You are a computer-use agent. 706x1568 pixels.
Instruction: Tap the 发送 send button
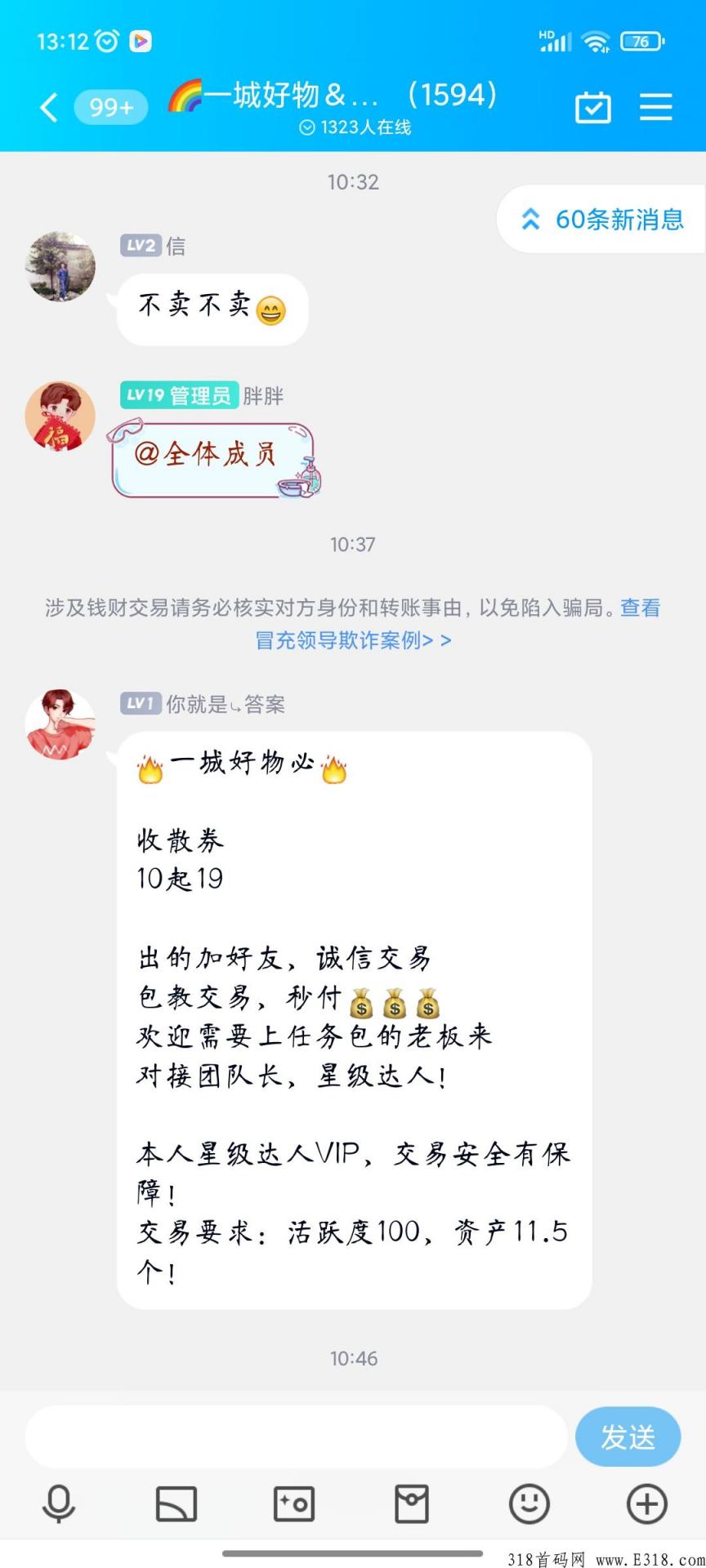pyautogui.click(x=628, y=1437)
